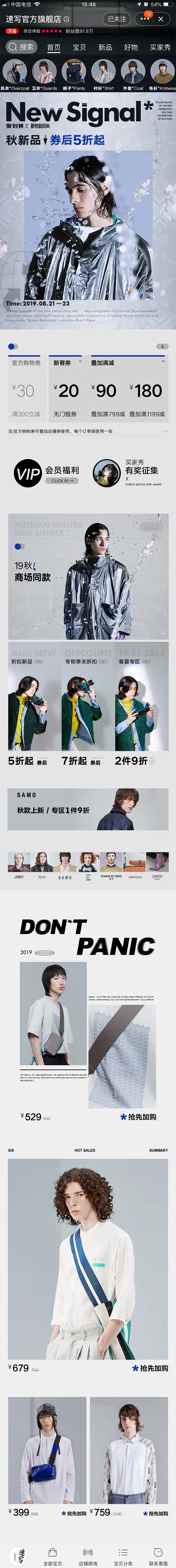Close the store page
Viewport: 176px width, 1568px height.
[x=161, y=19]
